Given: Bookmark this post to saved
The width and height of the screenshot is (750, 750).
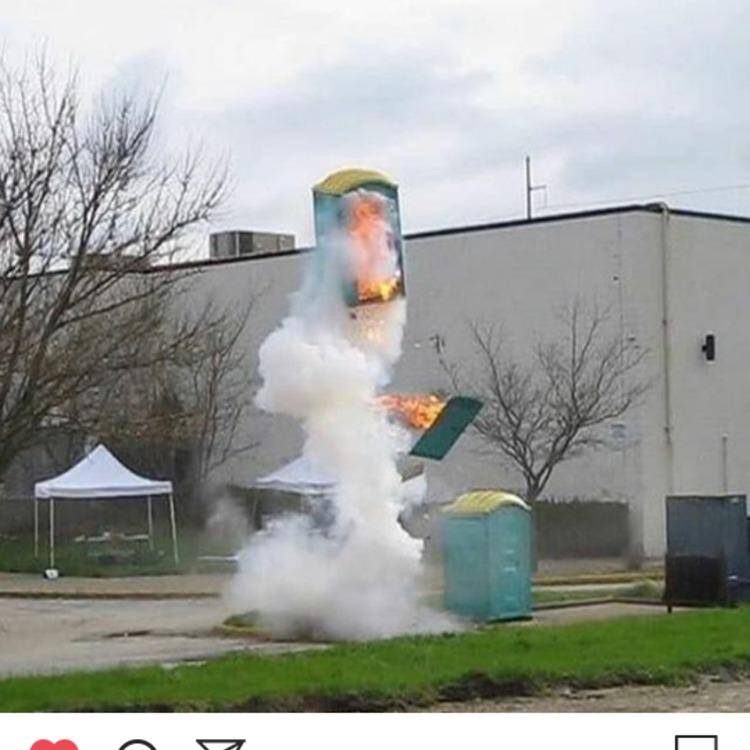Looking at the screenshot, I should point(696,744).
